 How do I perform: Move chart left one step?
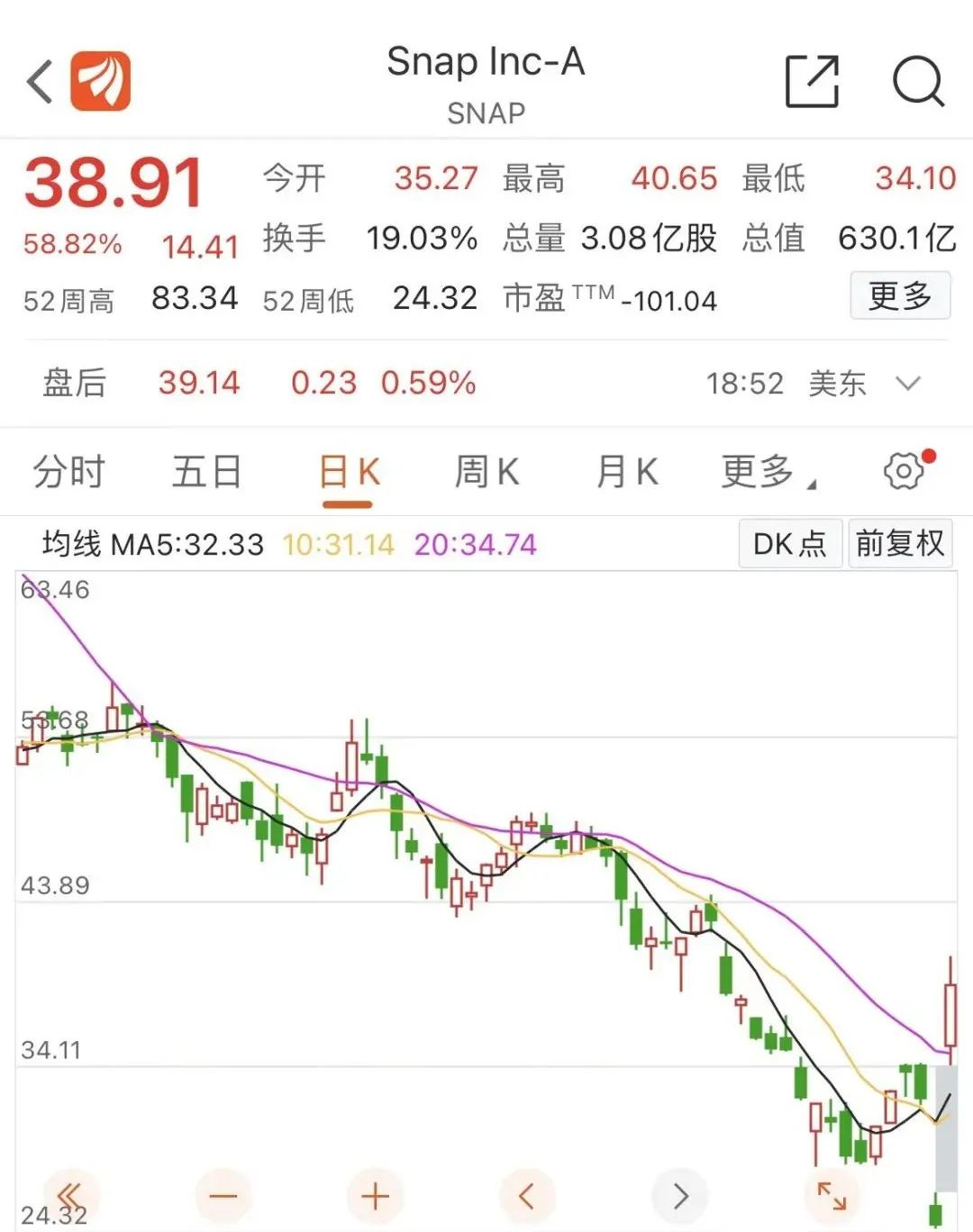click(x=527, y=1196)
